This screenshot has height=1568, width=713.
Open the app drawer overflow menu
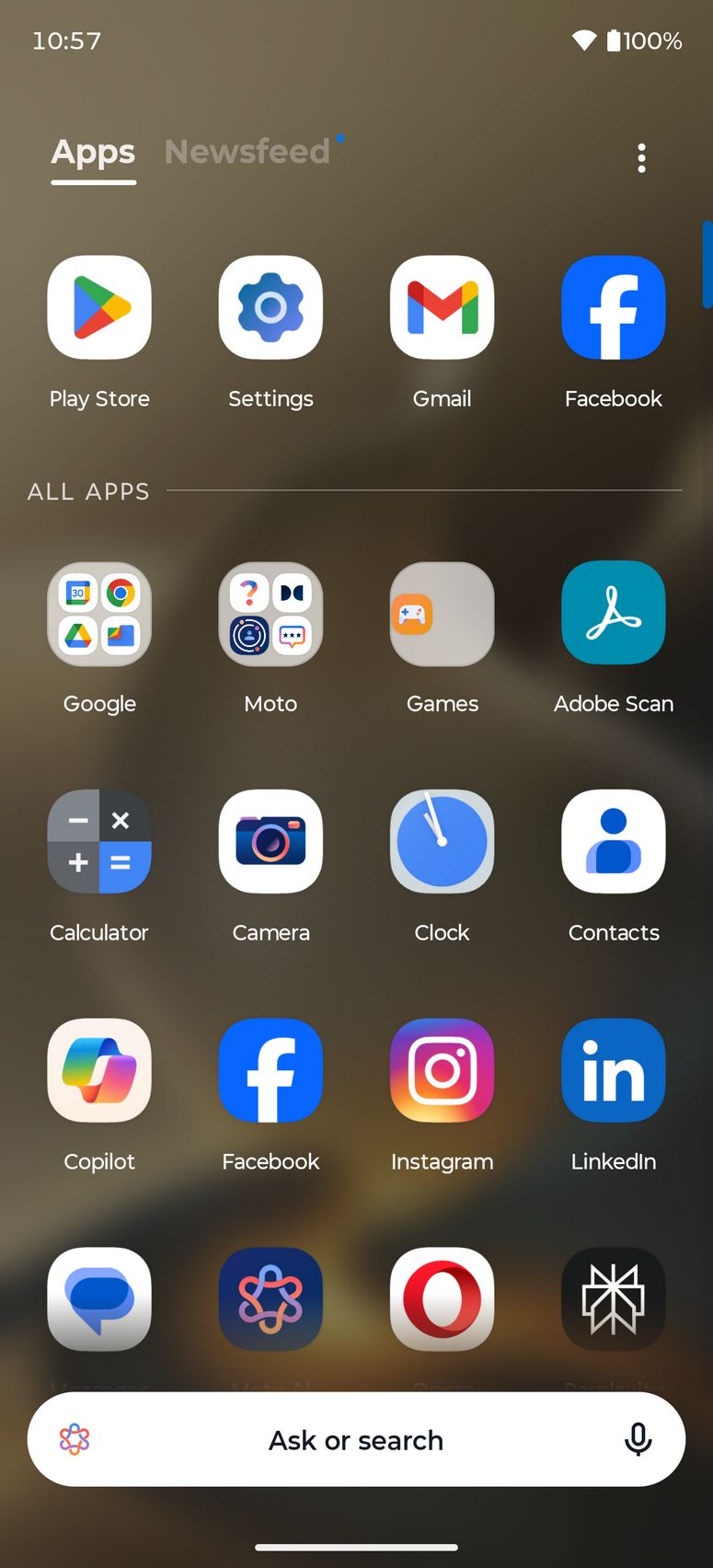[641, 158]
